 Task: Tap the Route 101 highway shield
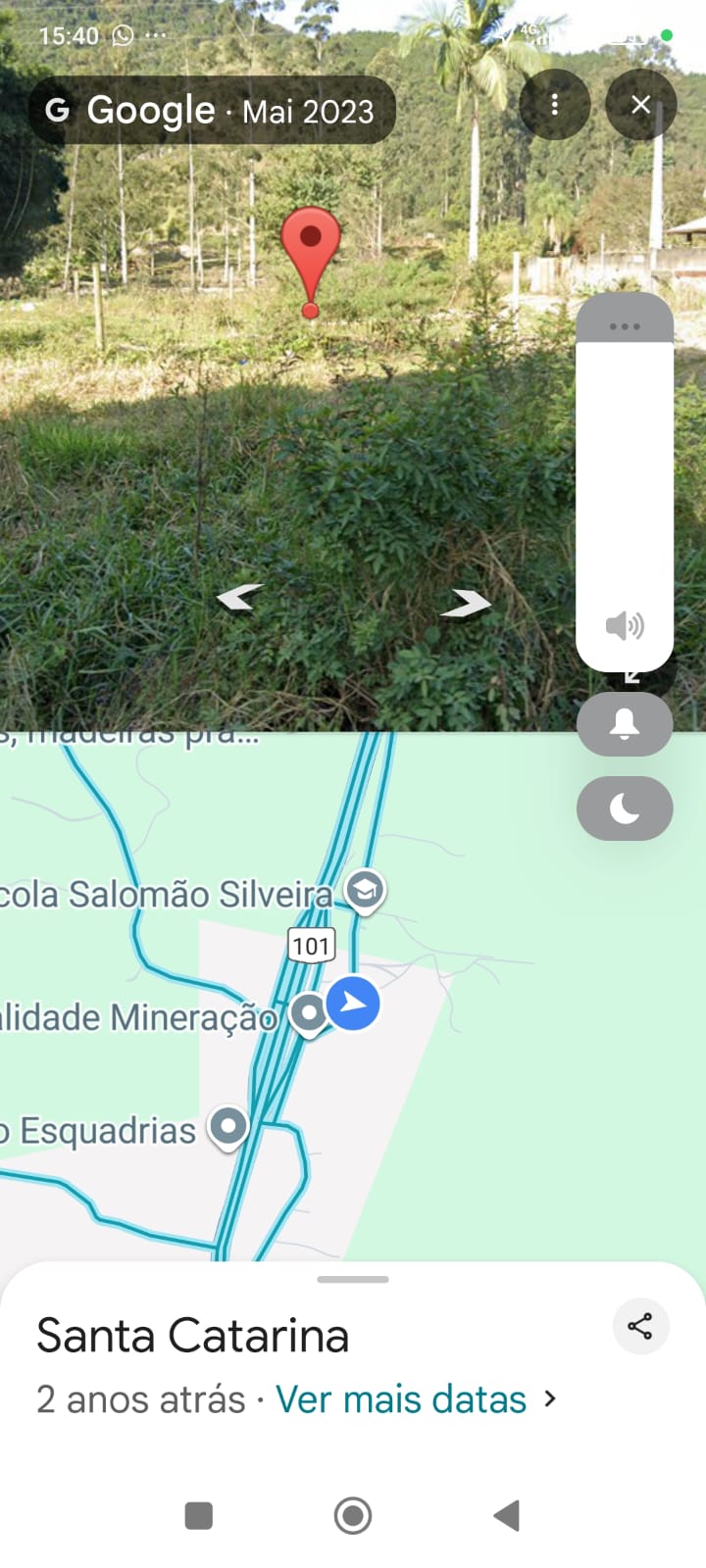tap(311, 945)
